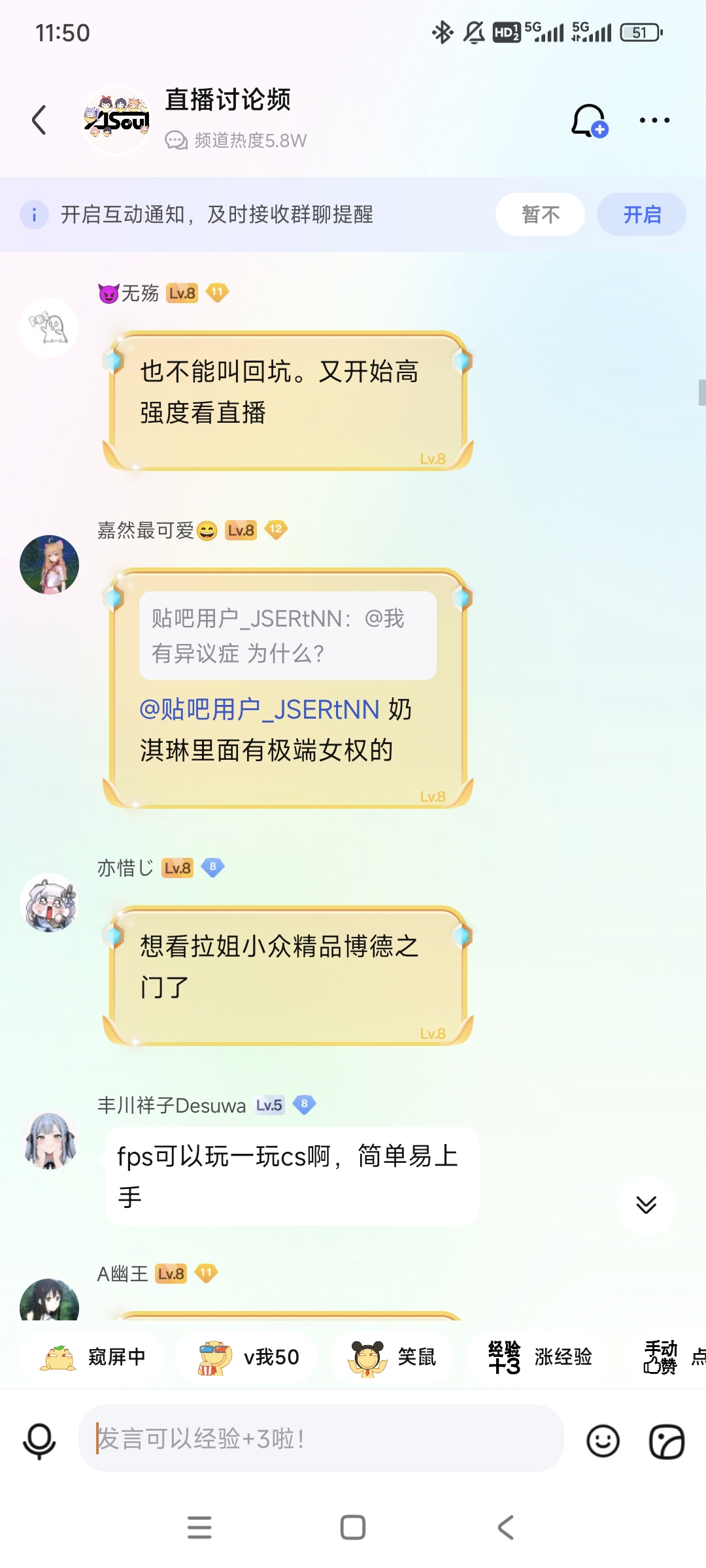Send the 窥屏中 quick reply
This screenshot has height=1568, width=706.
click(92, 1357)
